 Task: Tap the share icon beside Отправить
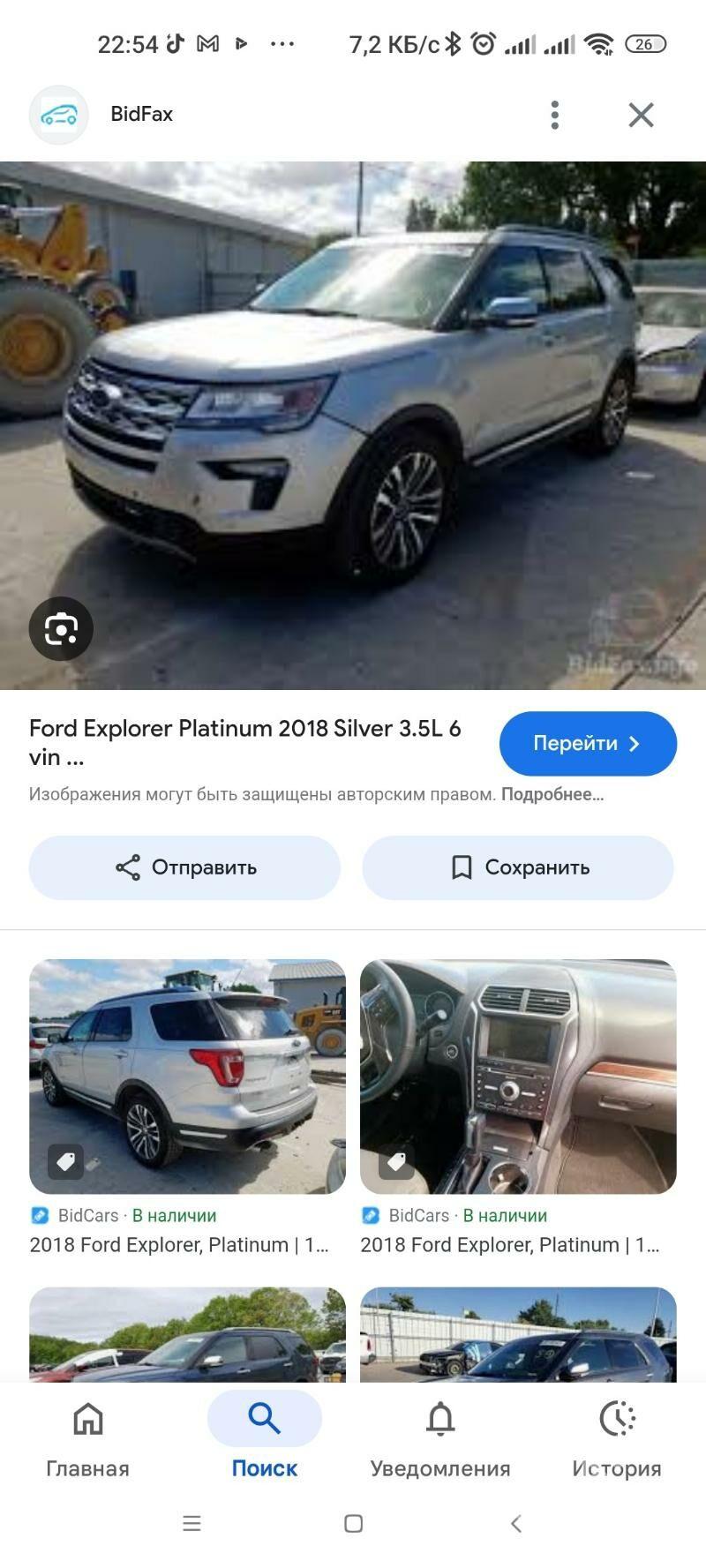point(129,867)
